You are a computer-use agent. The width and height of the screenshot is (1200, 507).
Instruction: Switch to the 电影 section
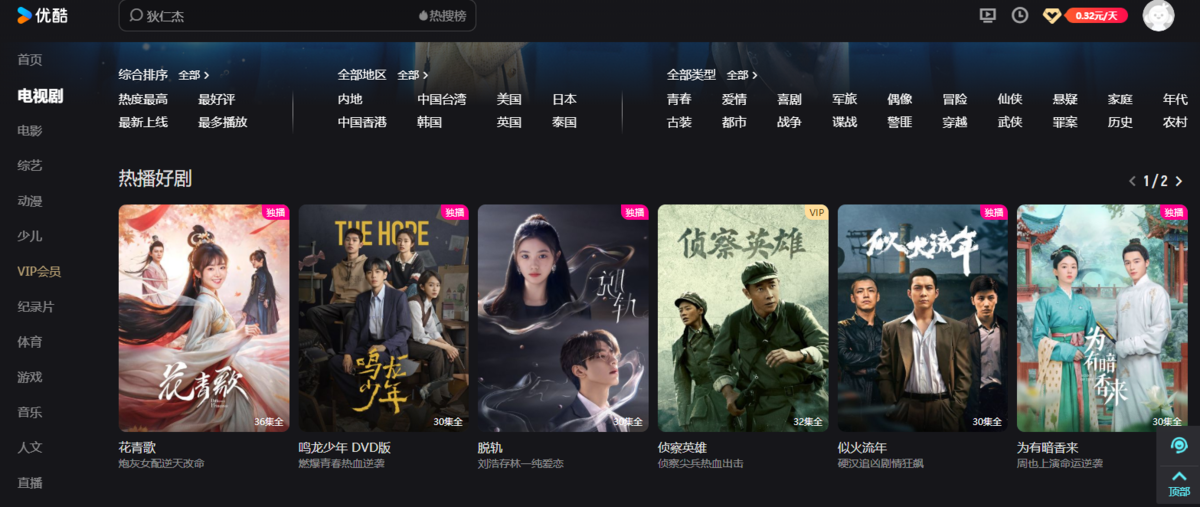30,130
